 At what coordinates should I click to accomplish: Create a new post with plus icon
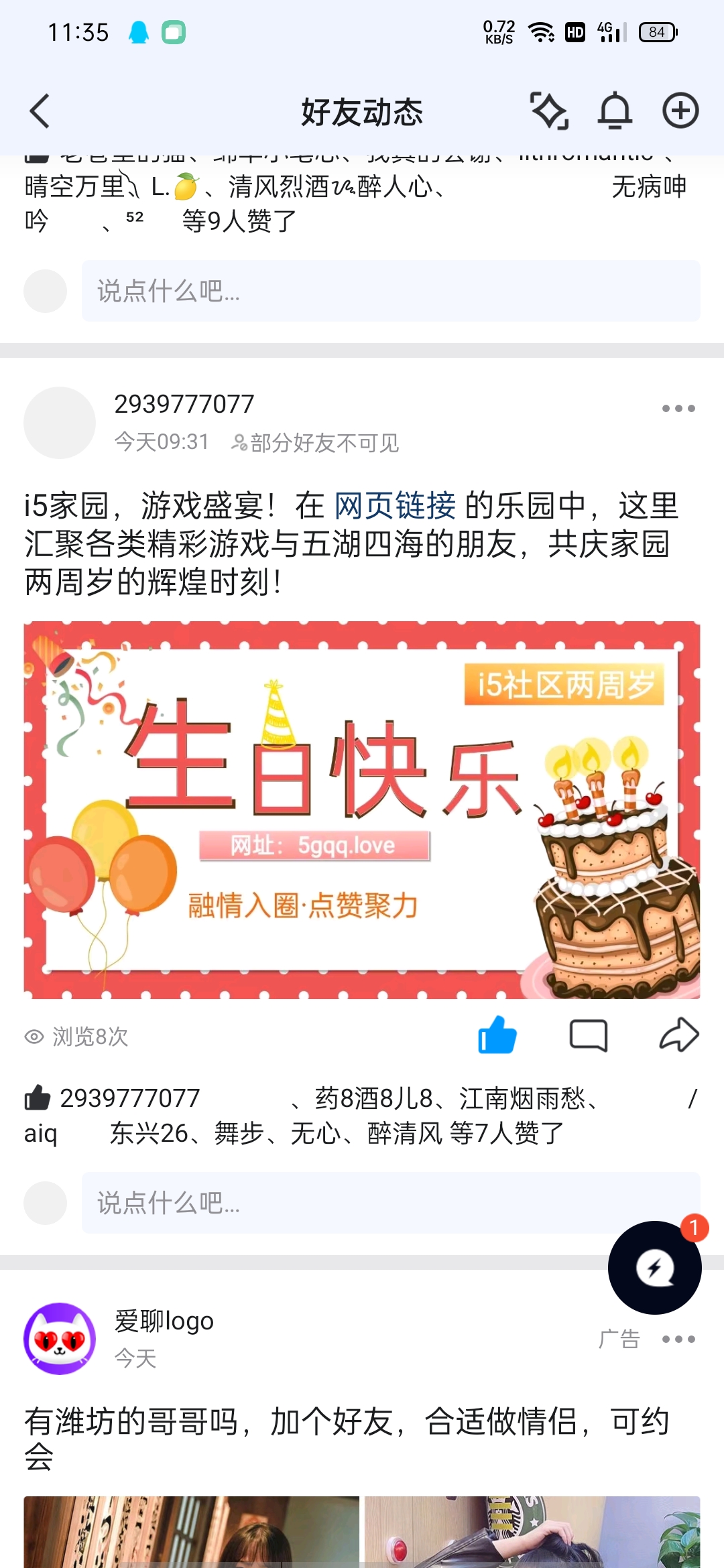click(x=680, y=111)
